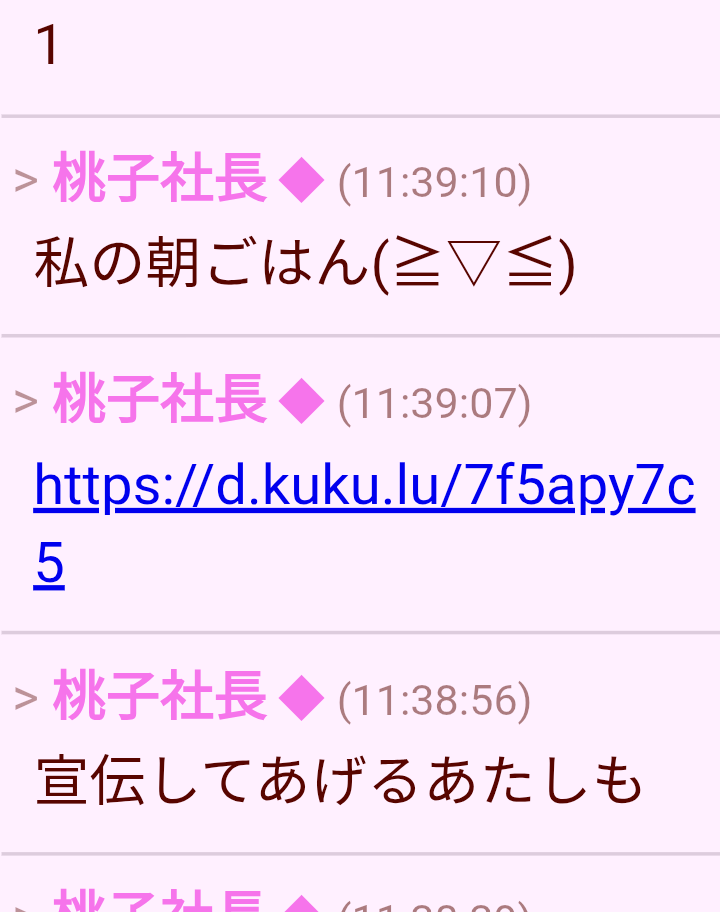Tap 桃子社長's name on the 11:39:07 message
This screenshot has height=912, width=720.
point(160,400)
